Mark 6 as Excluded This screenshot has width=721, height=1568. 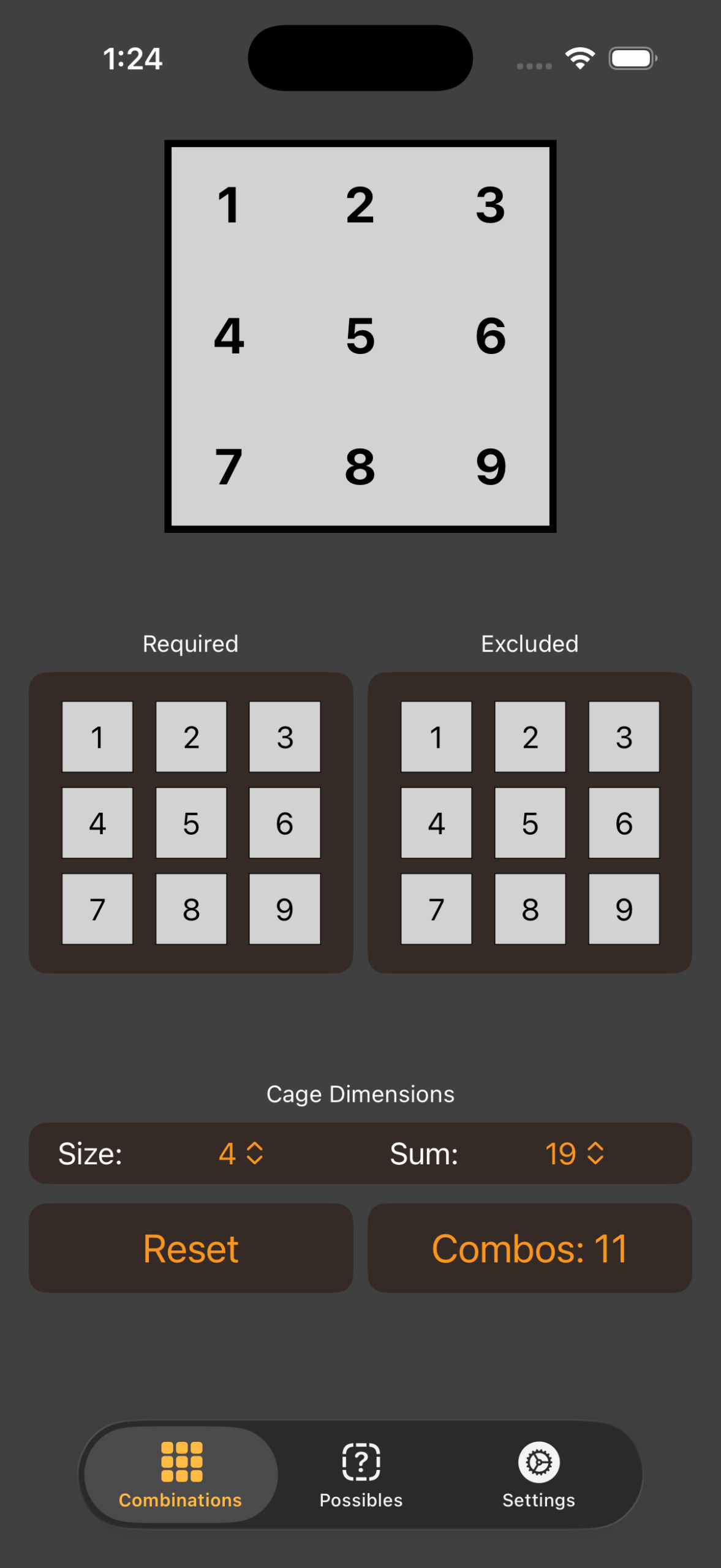624,823
